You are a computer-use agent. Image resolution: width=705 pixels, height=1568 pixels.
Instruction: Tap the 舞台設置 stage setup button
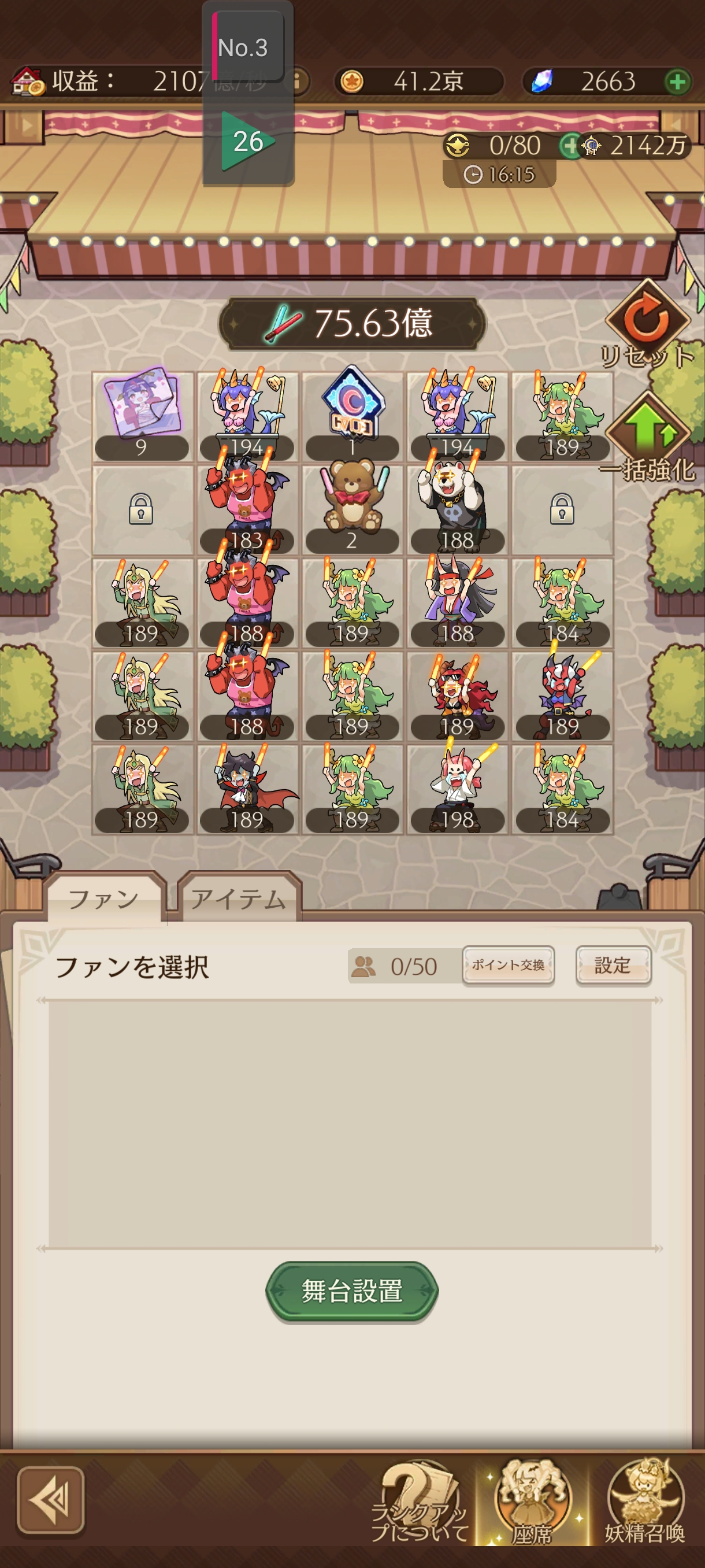[351, 1290]
